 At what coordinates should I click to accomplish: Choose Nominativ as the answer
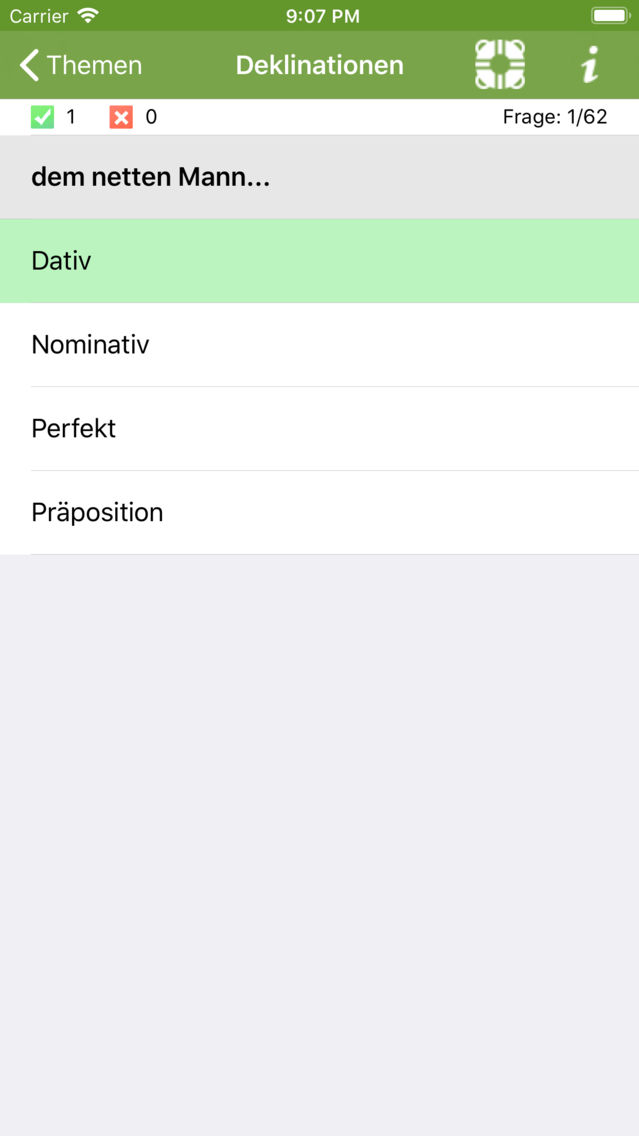coord(320,345)
